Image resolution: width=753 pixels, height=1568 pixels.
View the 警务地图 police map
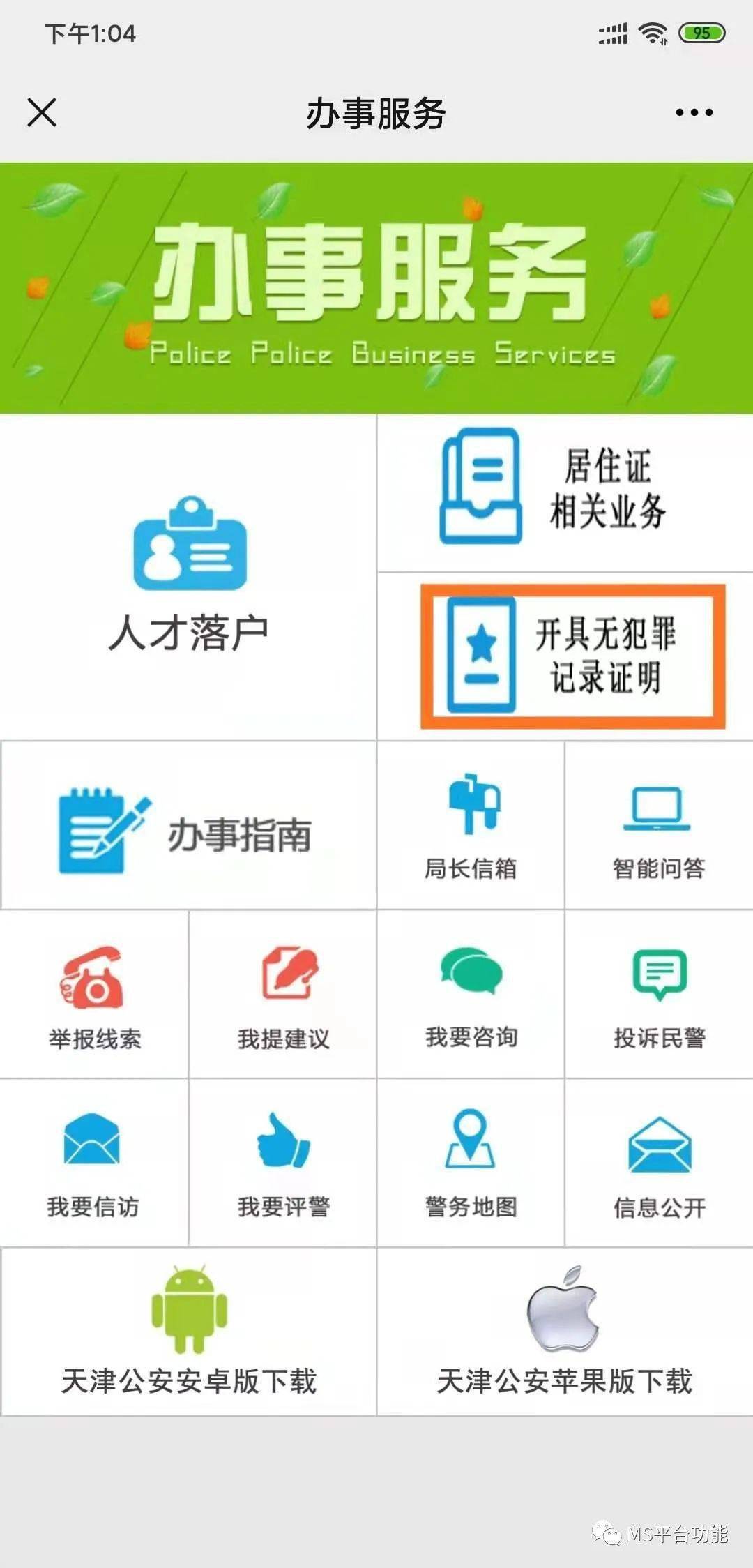point(471,1163)
